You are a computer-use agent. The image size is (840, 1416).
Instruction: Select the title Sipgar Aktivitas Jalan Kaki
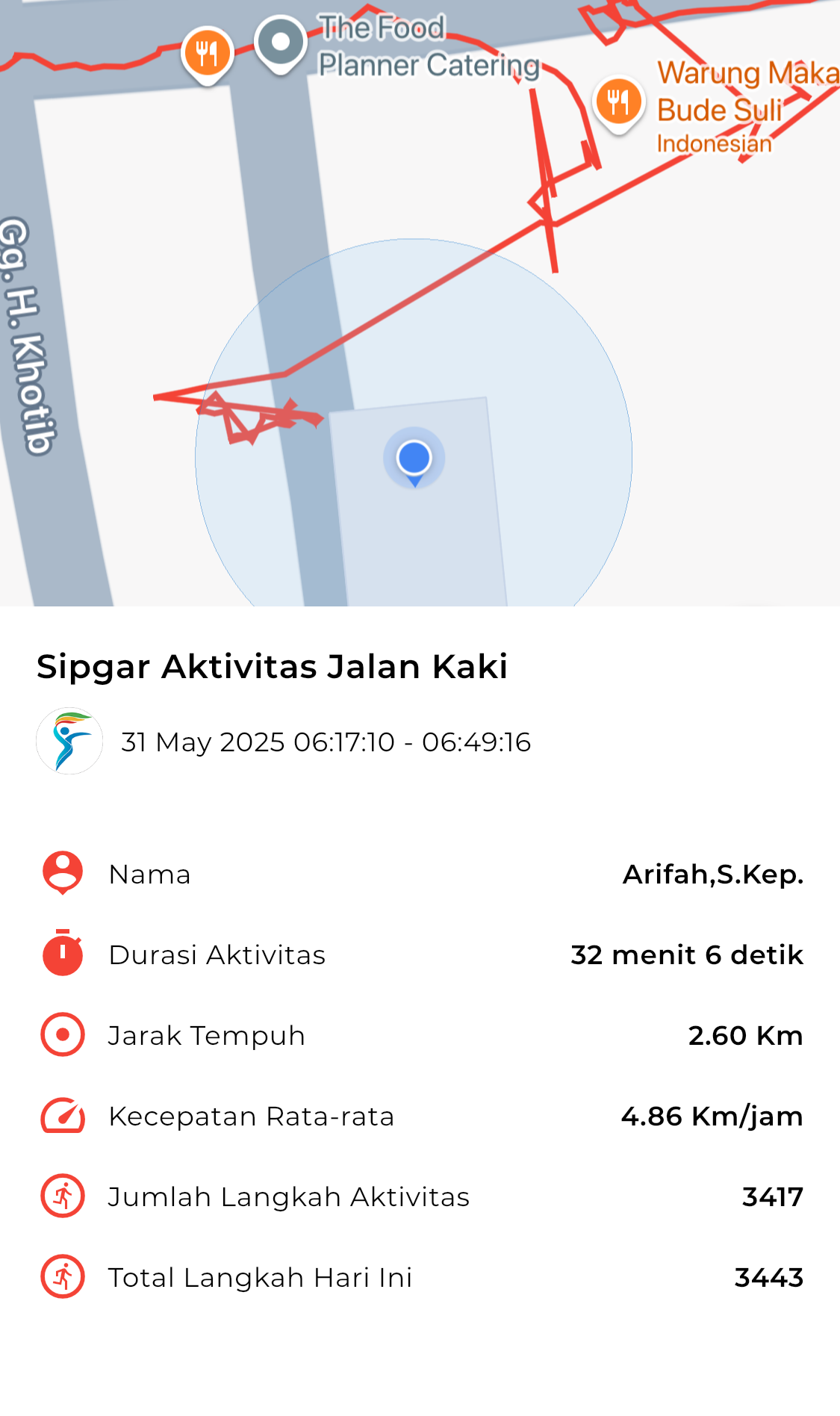(x=271, y=667)
